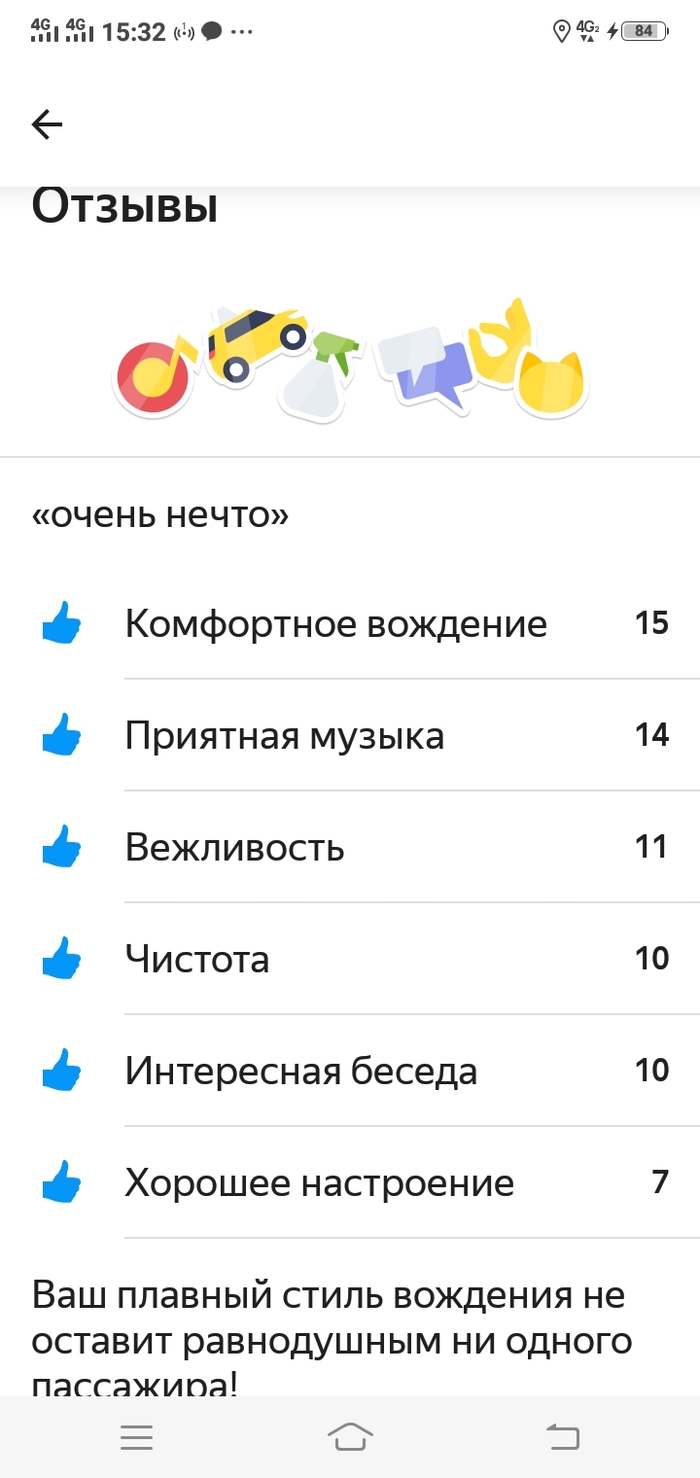This screenshot has width=700, height=1478.
Task: Tap the system home button
Action: click(x=350, y=1437)
